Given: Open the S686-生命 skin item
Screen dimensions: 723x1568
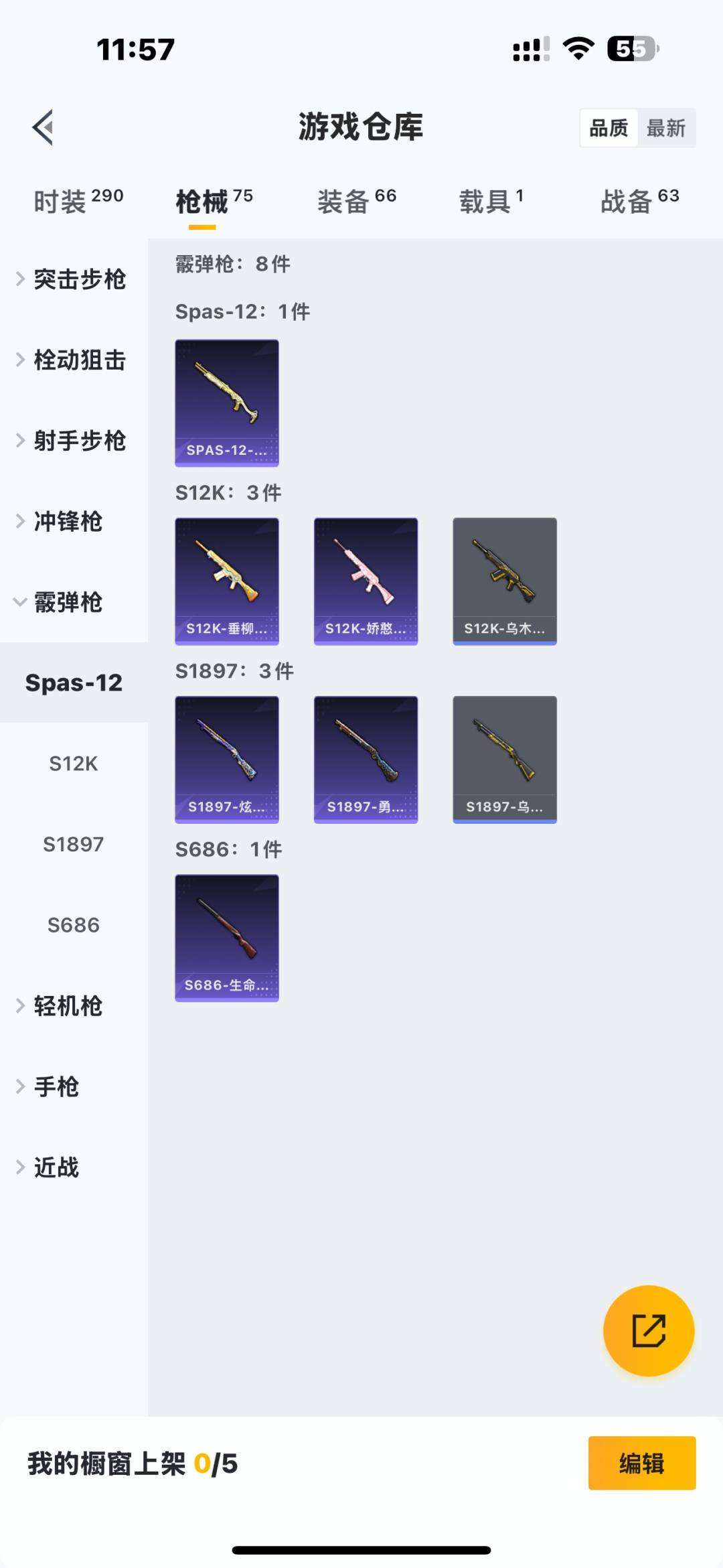Looking at the screenshot, I should [227, 937].
